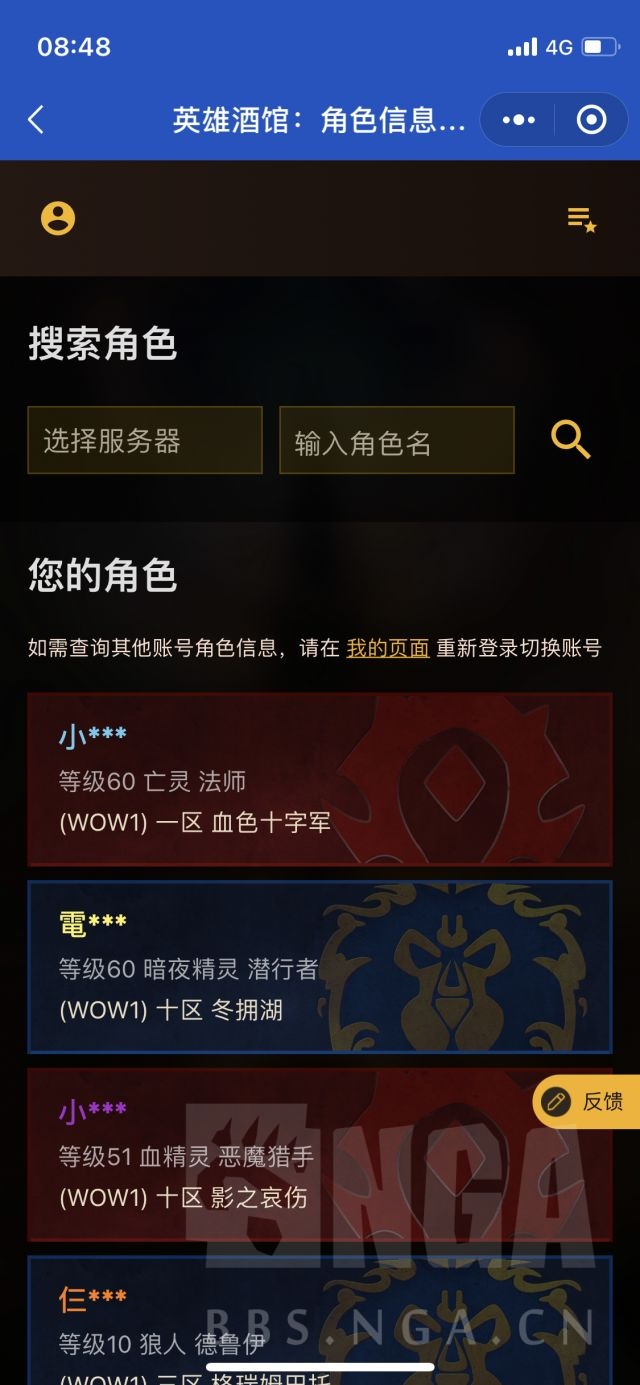Open the 冬拥湖 night elf rogue card
The width and height of the screenshot is (640, 1385).
[319, 966]
